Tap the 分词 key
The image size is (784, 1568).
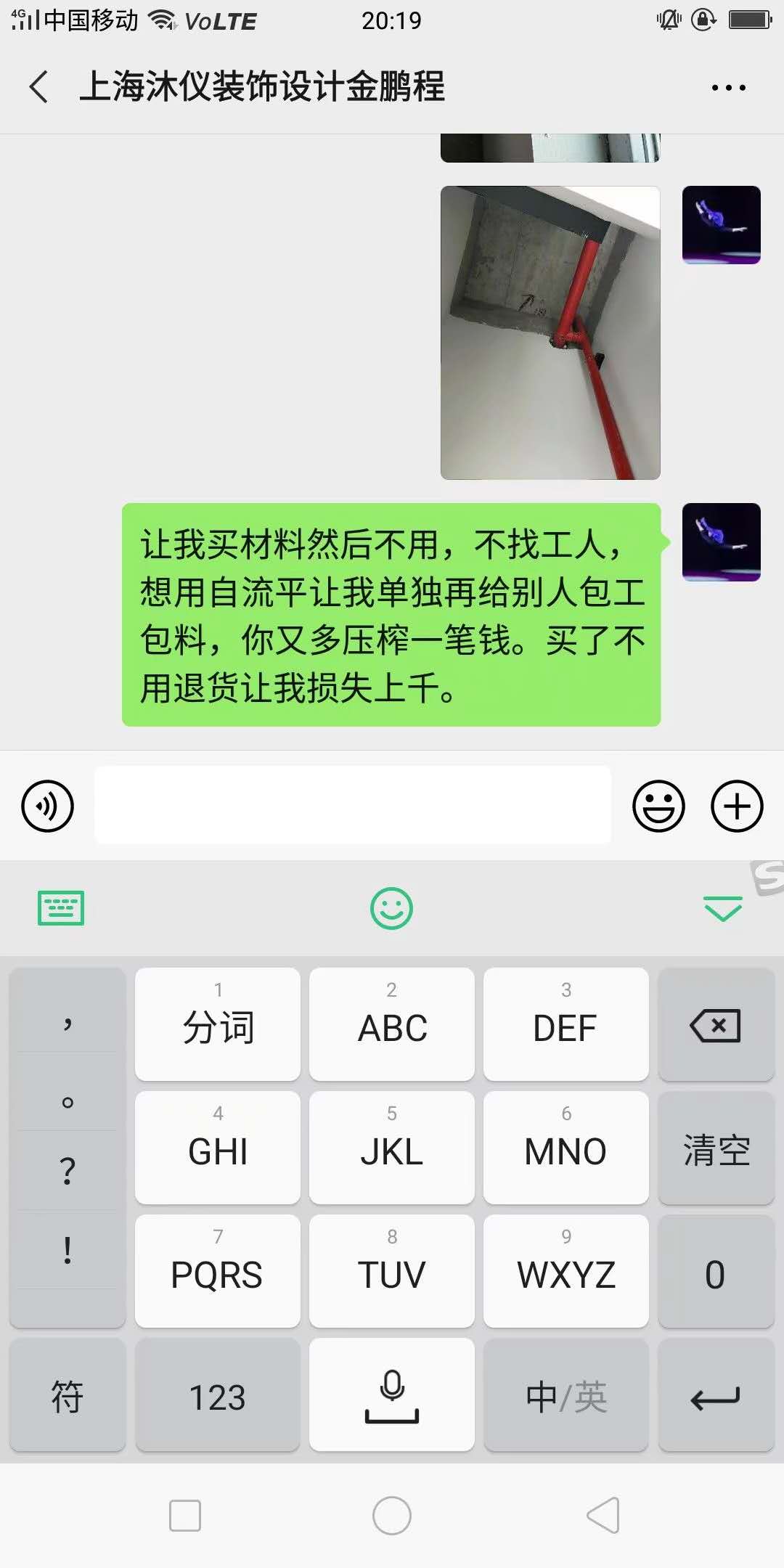click(218, 1024)
